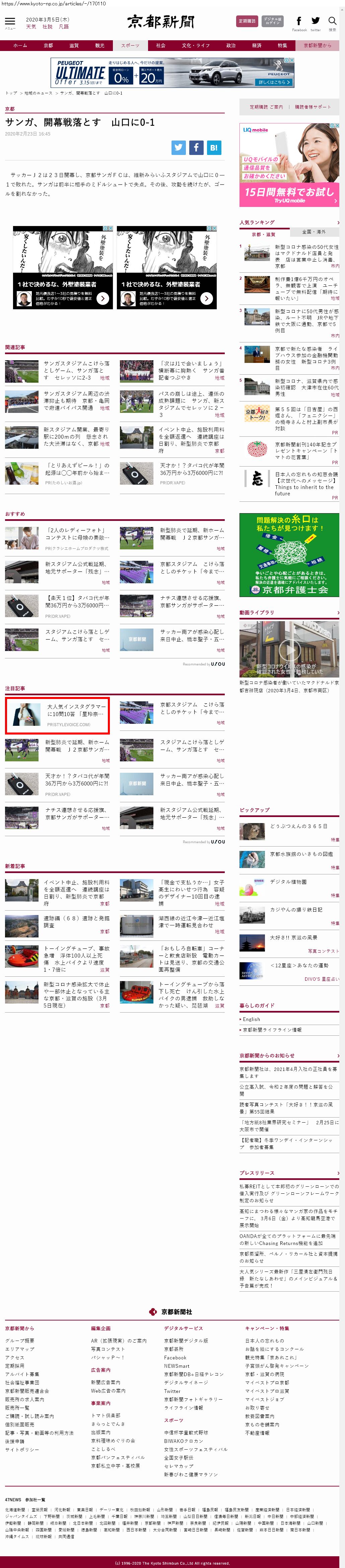The height and width of the screenshot is (1568, 345).
Task: Open 購読者様サポート link
Action: pyautogui.click(x=313, y=107)
